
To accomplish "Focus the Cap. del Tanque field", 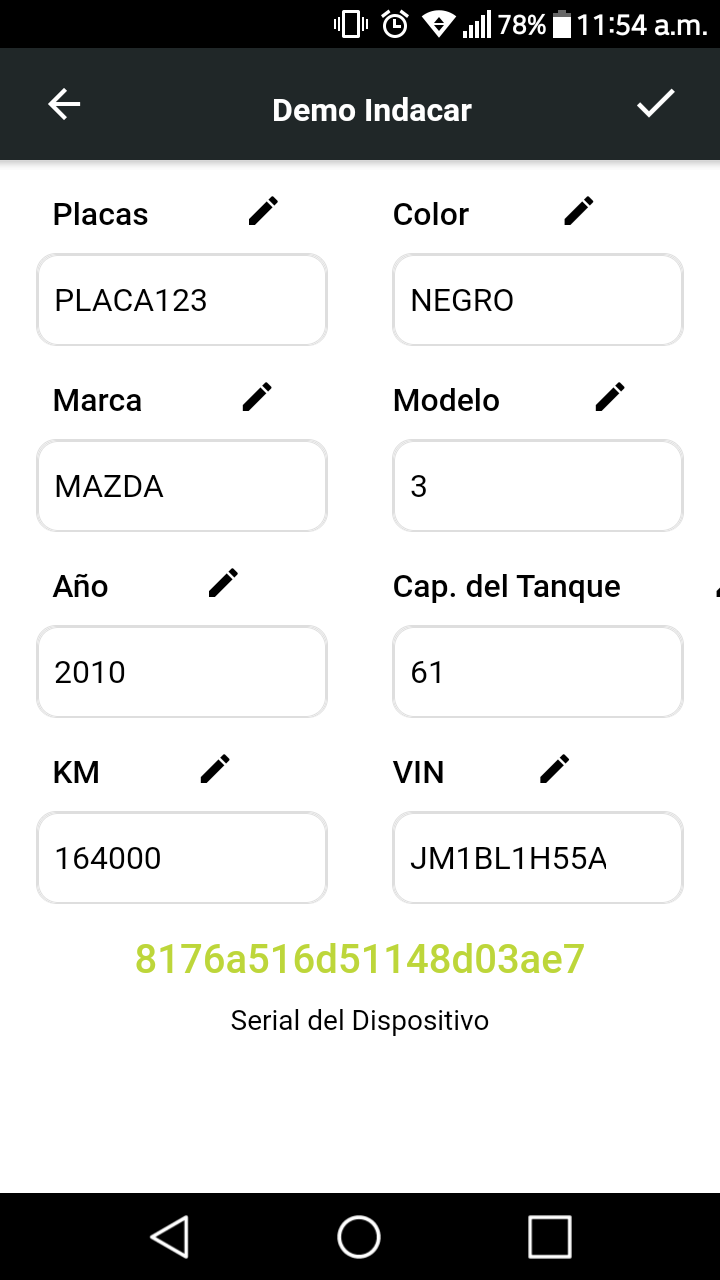I will (x=538, y=672).
